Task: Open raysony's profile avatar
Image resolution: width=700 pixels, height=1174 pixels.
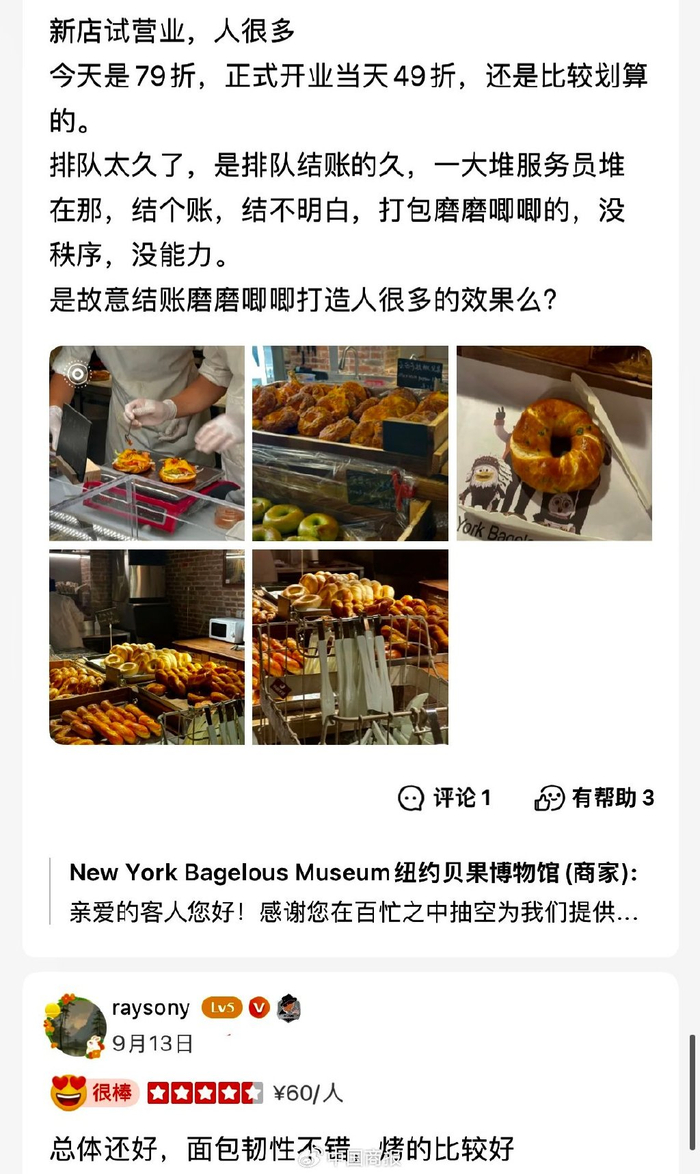Action: tap(75, 1026)
